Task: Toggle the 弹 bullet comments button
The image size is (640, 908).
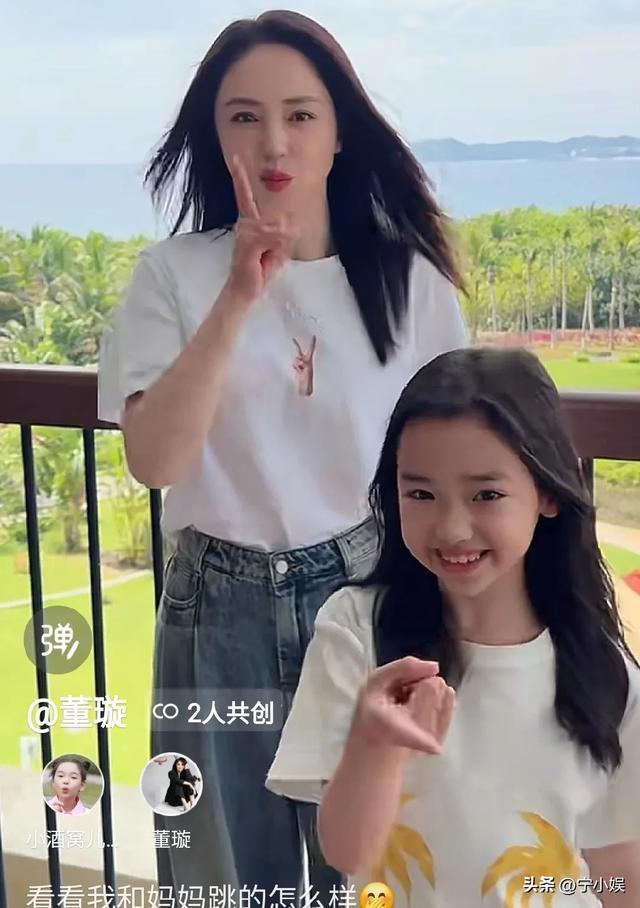Action: click(58, 640)
